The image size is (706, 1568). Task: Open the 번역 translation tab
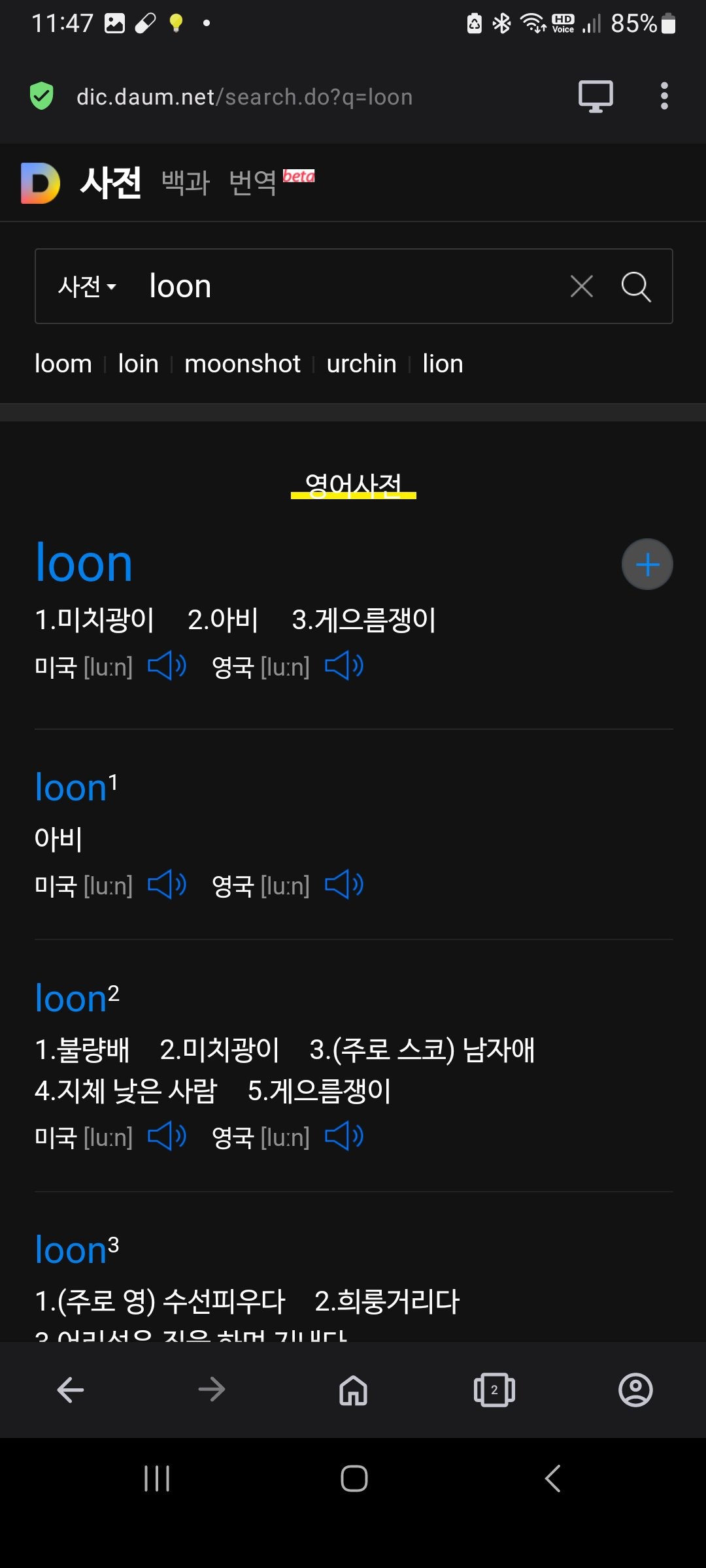point(253,182)
